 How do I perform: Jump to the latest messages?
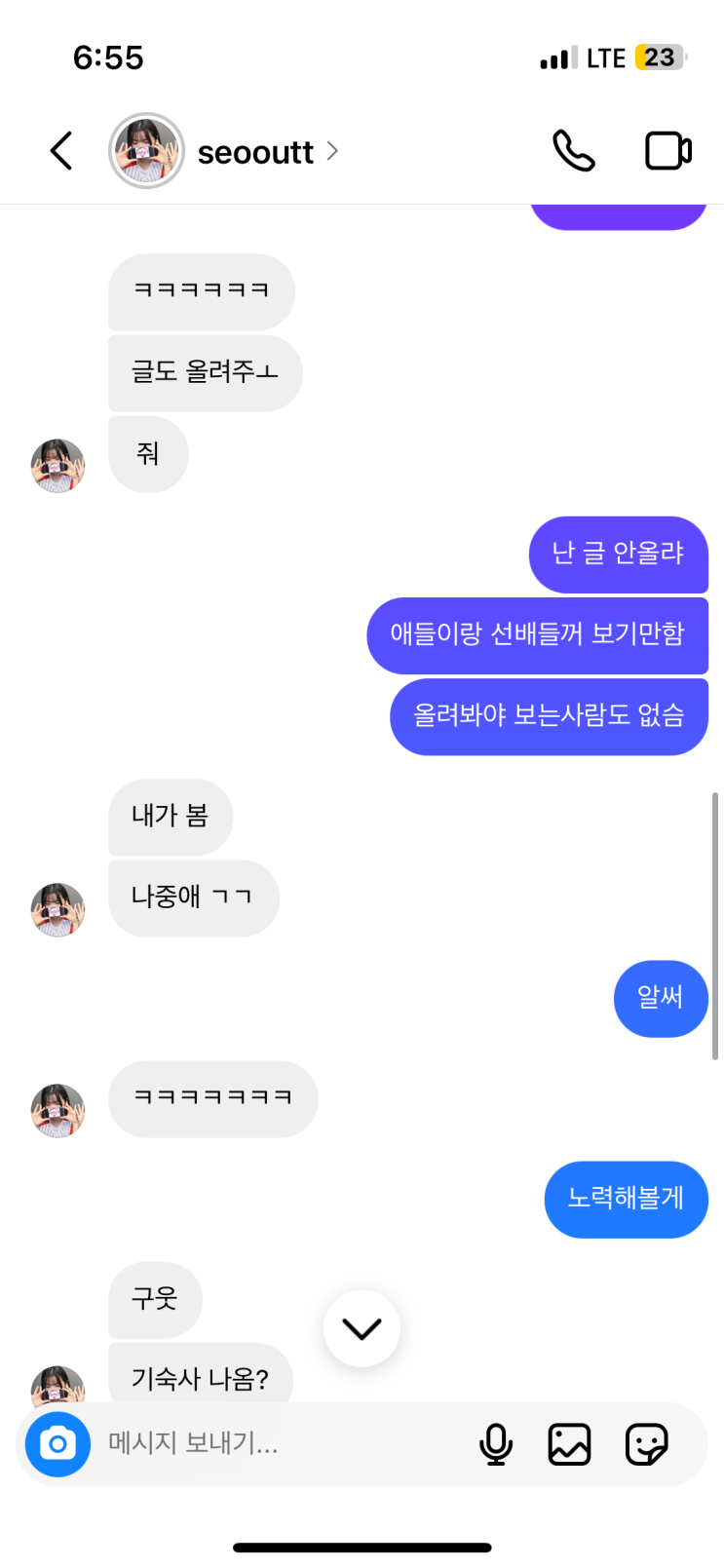(x=362, y=1328)
